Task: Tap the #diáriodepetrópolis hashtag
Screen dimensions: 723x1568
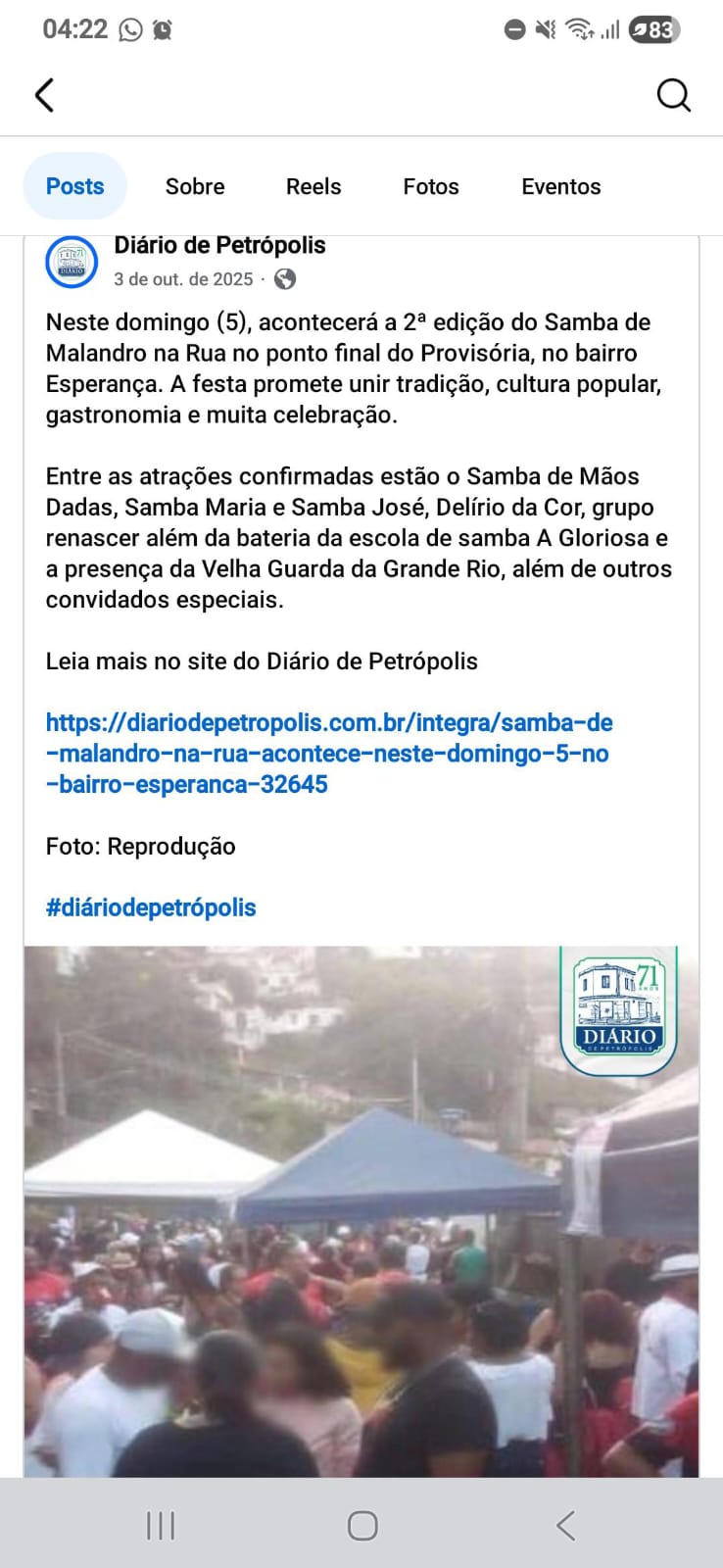Action: [x=151, y=907]
